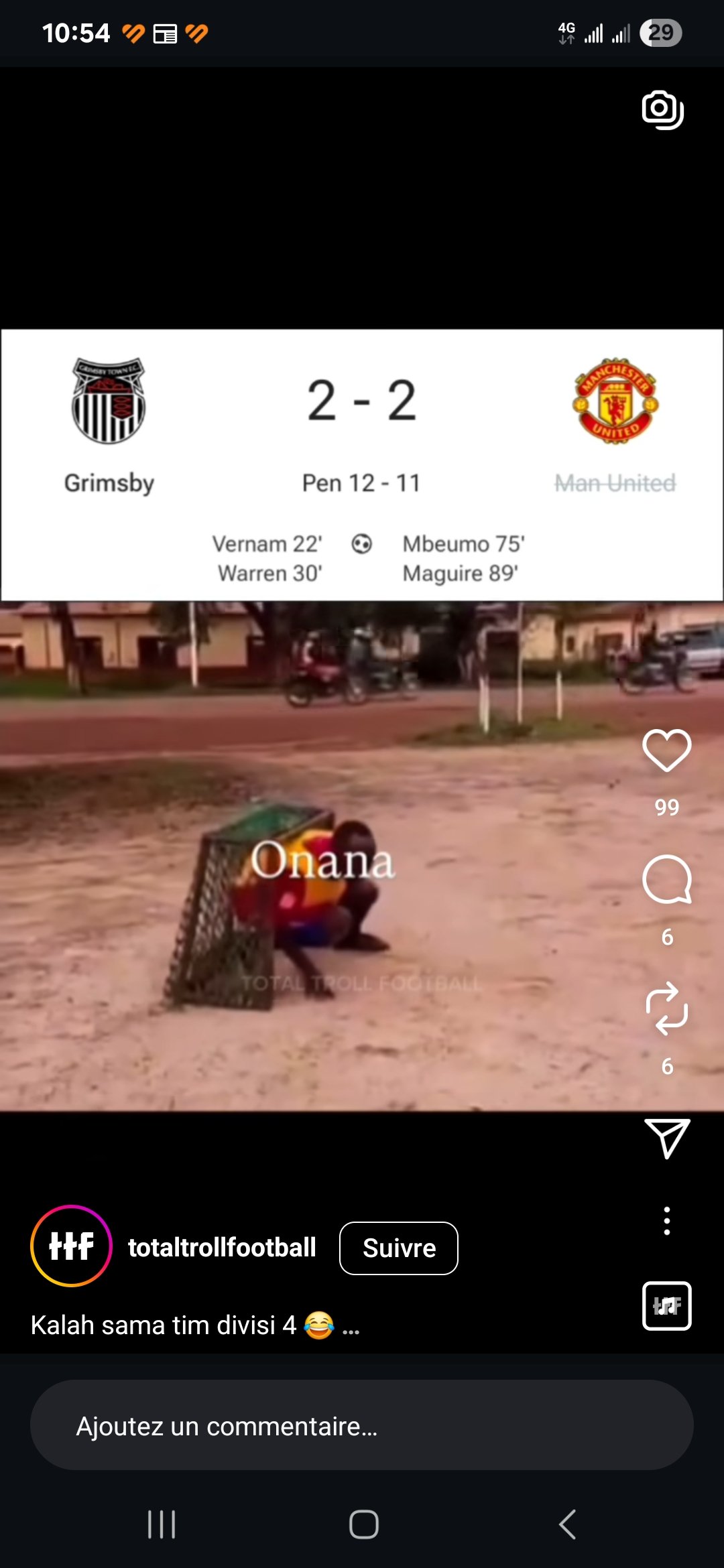Open the three-dot overflow menu
Screen dimensions: 724x1568
click(666, 1221)
